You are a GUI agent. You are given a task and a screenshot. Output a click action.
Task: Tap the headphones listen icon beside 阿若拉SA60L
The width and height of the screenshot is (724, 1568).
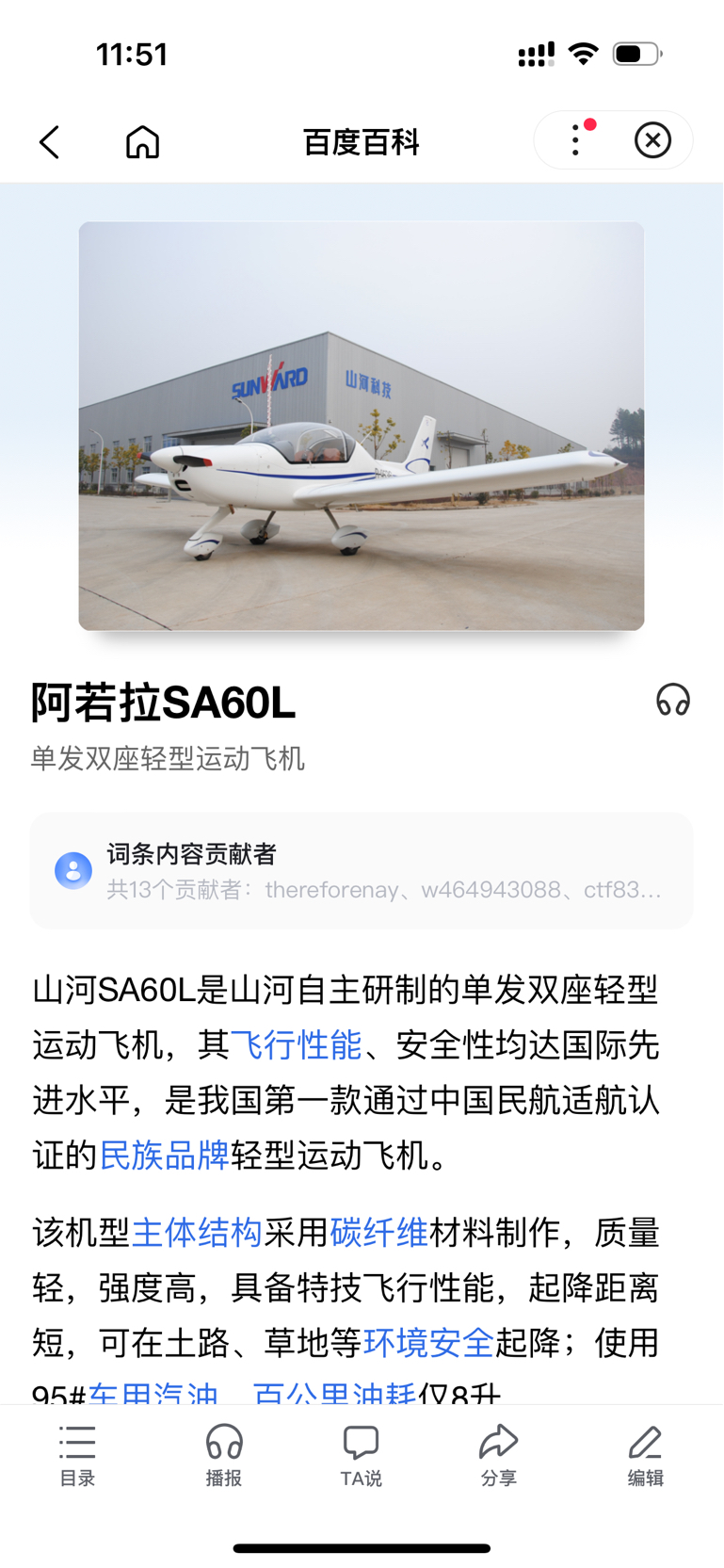[x=675, y=700]
